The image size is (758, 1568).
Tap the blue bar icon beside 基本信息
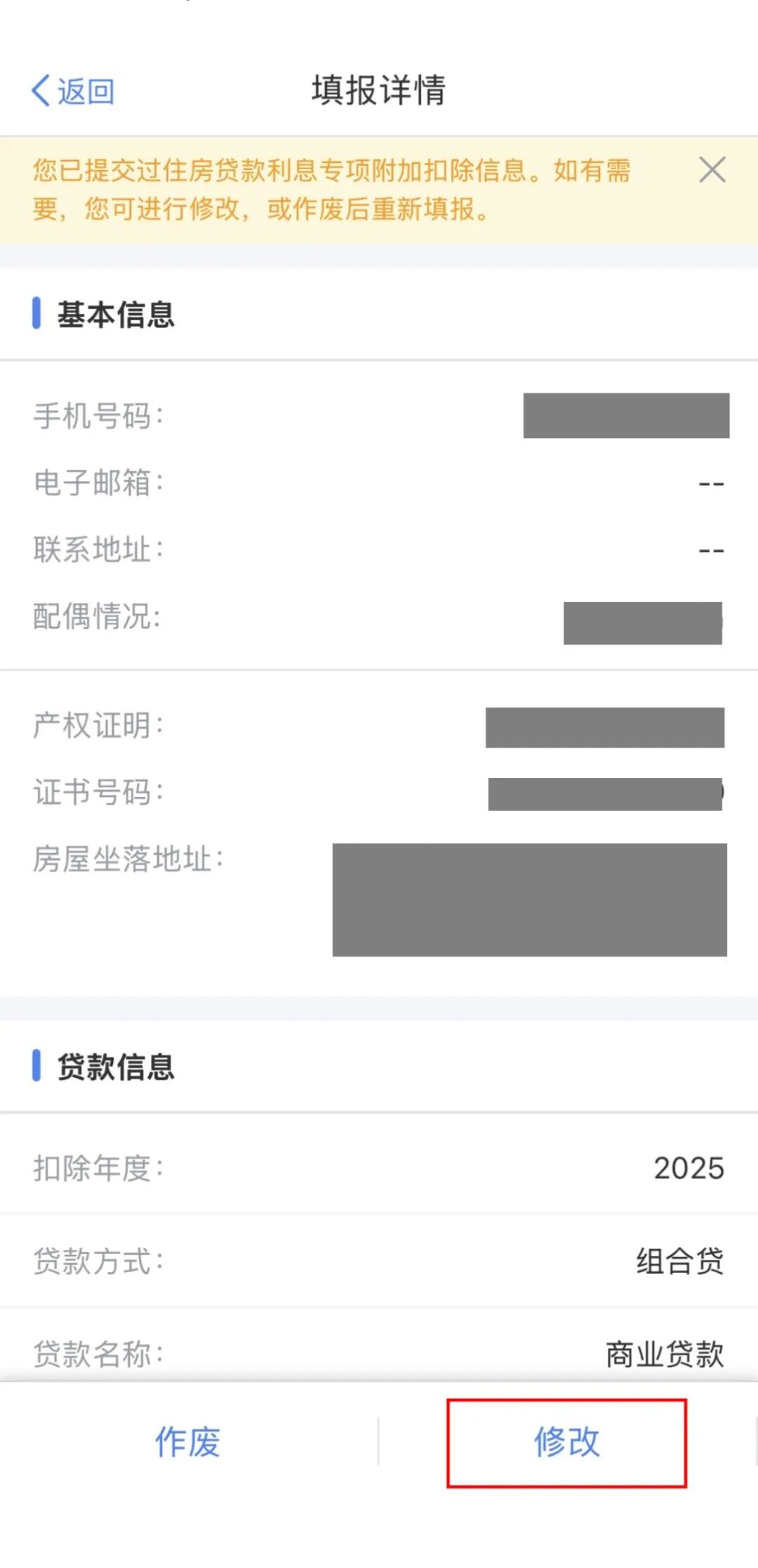pyautogui.click(x=38, y=315)
